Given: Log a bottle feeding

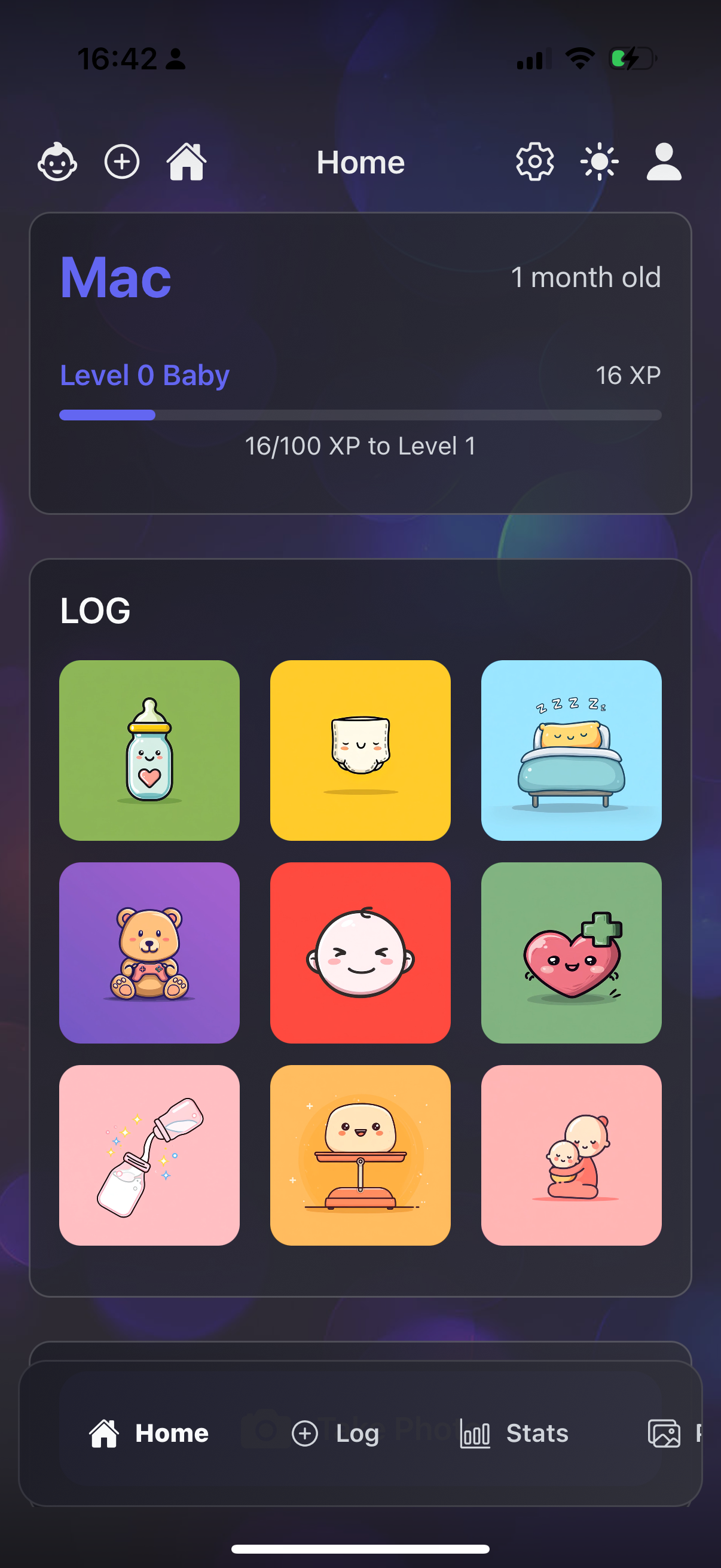Looking at the screenshot, I should click(x=149, y=750).
